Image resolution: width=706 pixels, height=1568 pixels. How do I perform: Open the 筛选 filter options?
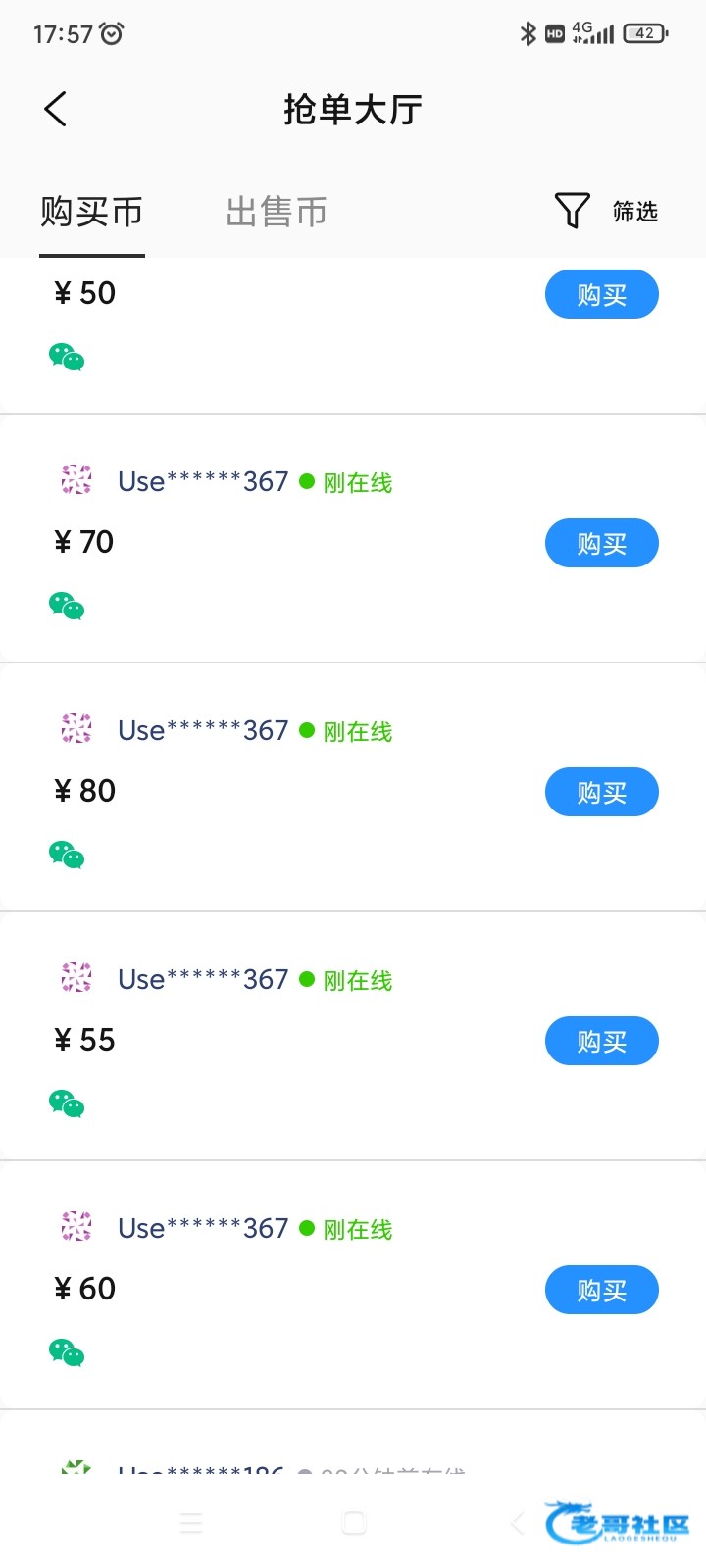point(606,211)
